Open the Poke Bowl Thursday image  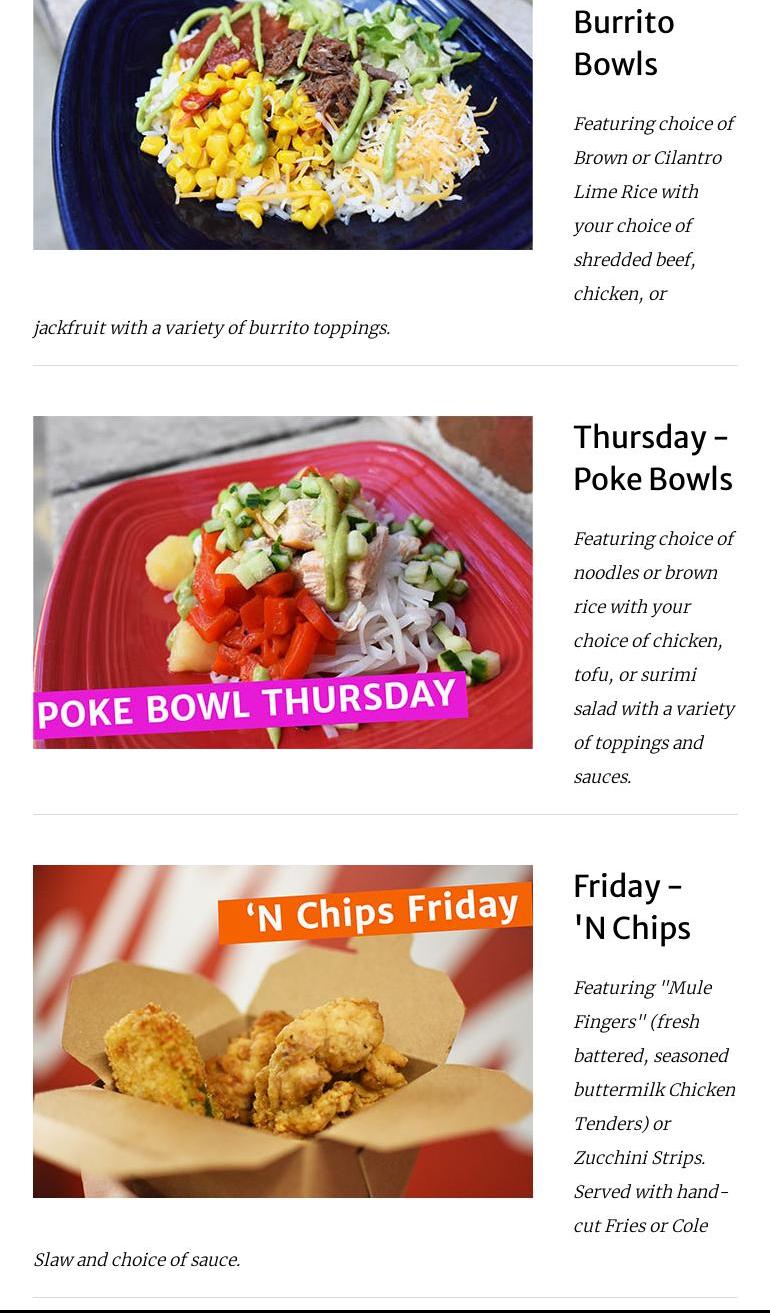click(283, 582)
